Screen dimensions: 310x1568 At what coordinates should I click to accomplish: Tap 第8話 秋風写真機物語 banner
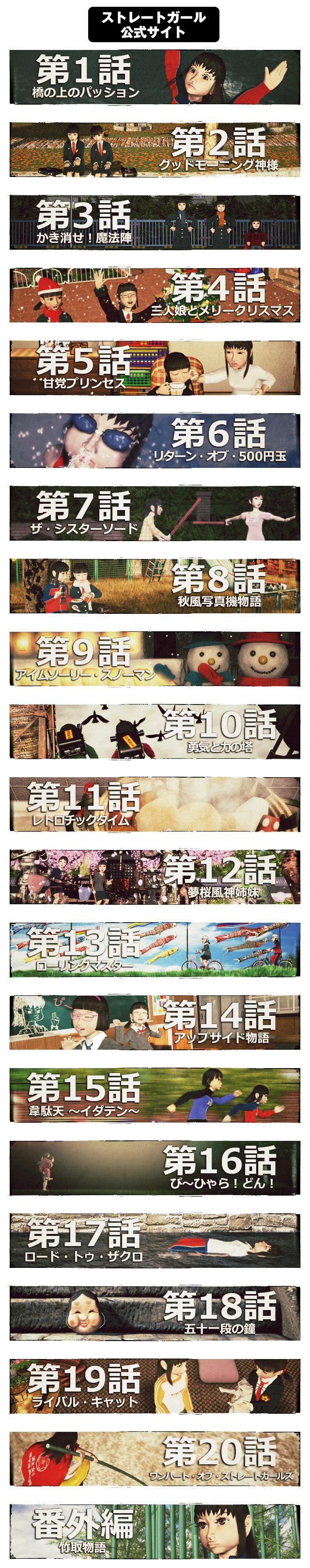pos(155,586)
